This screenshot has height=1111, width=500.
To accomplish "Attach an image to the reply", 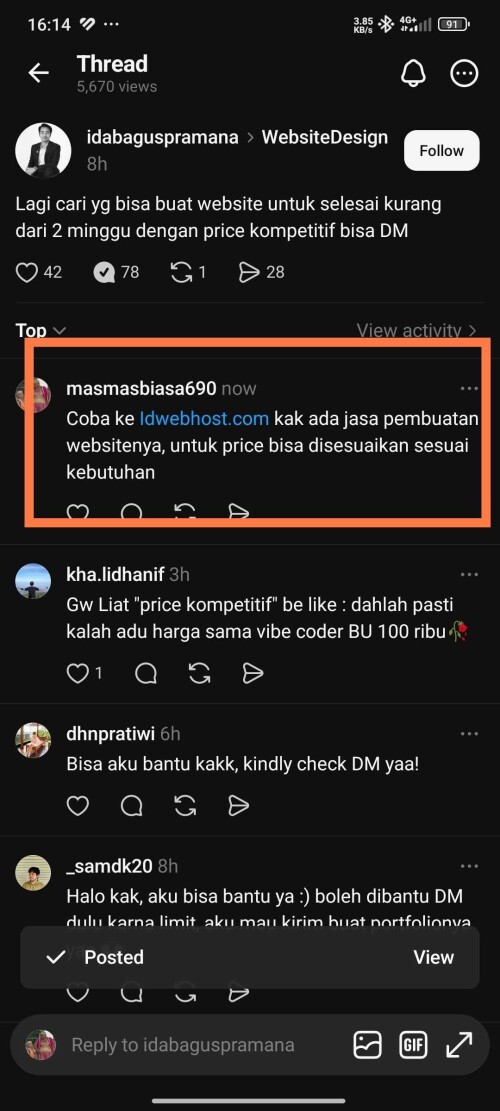I will [x=368, y=1044].
